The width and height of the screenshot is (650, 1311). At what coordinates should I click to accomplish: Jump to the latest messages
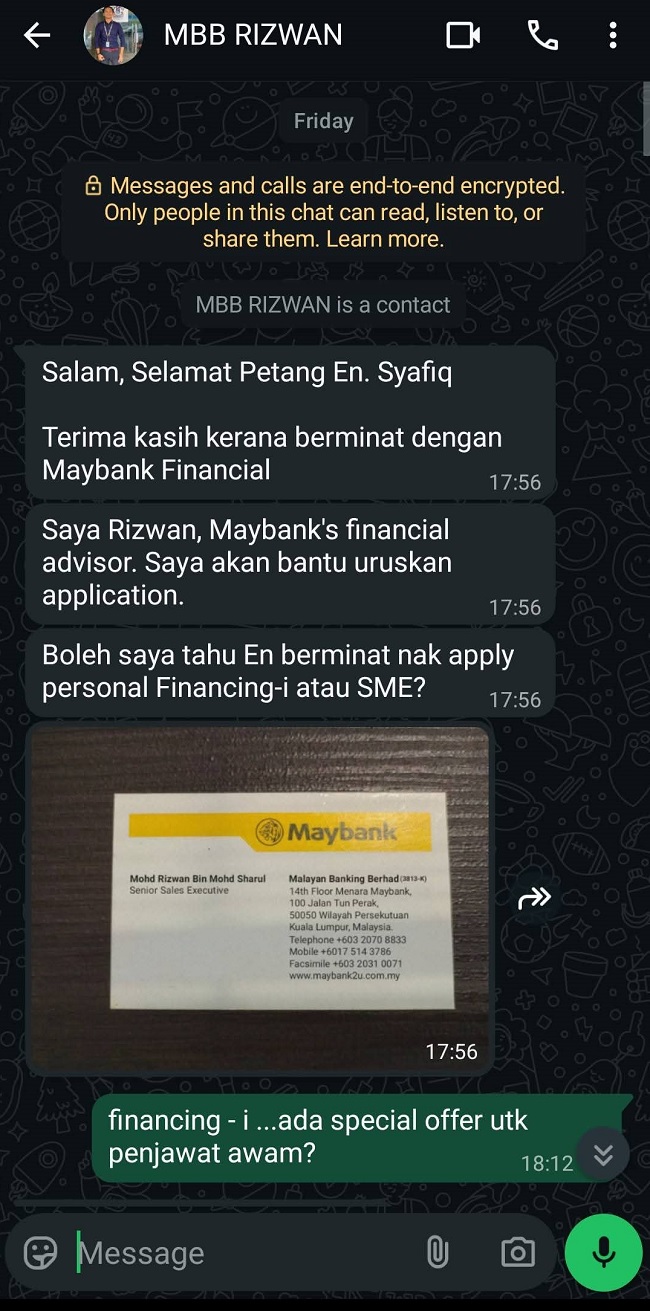coord(602,1154)
